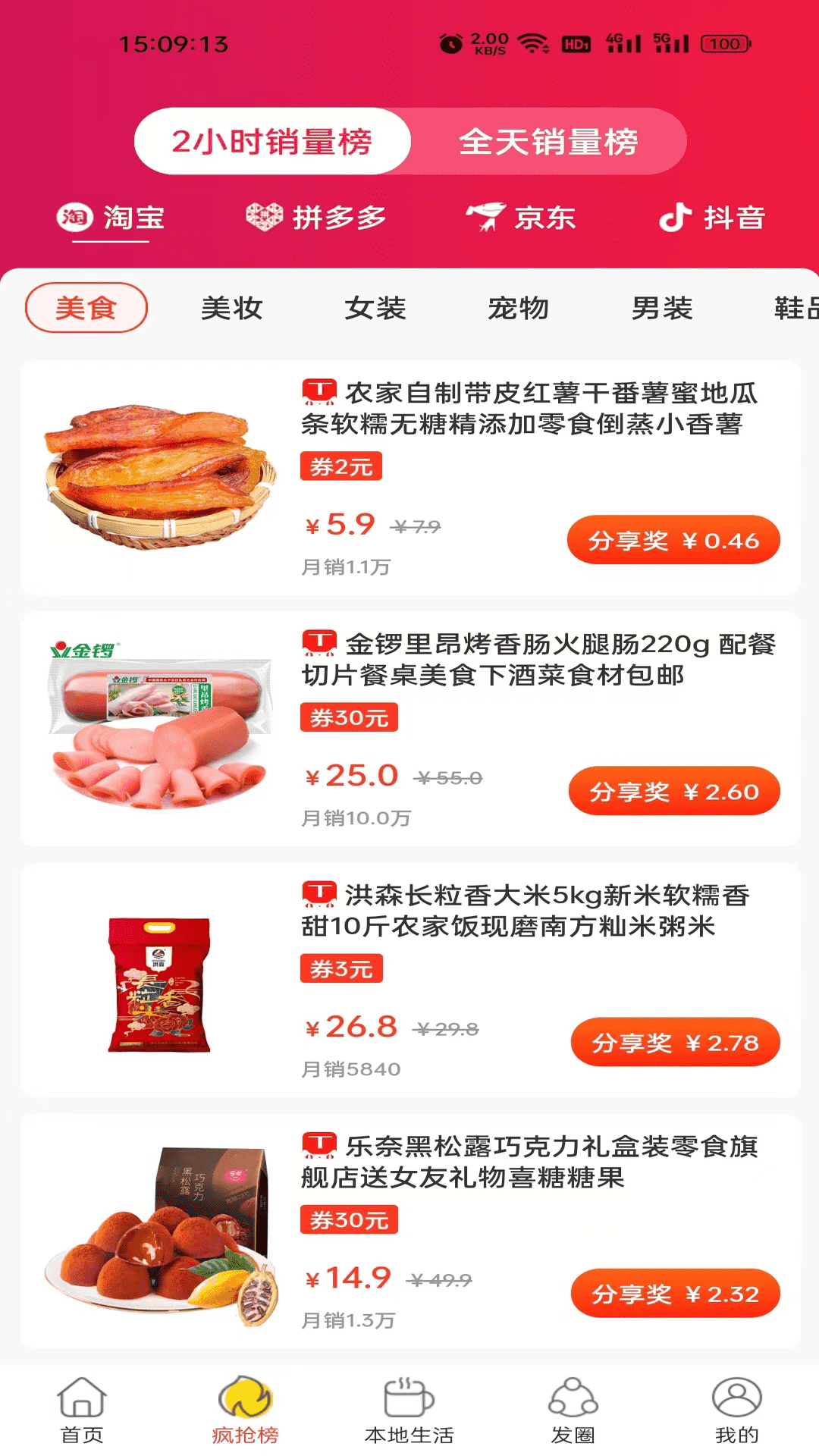Tap the 分享奖 ¥2.32 button
This screenshot has width=819, height=1456.
pyautogui.click(x=675, y=1293)
